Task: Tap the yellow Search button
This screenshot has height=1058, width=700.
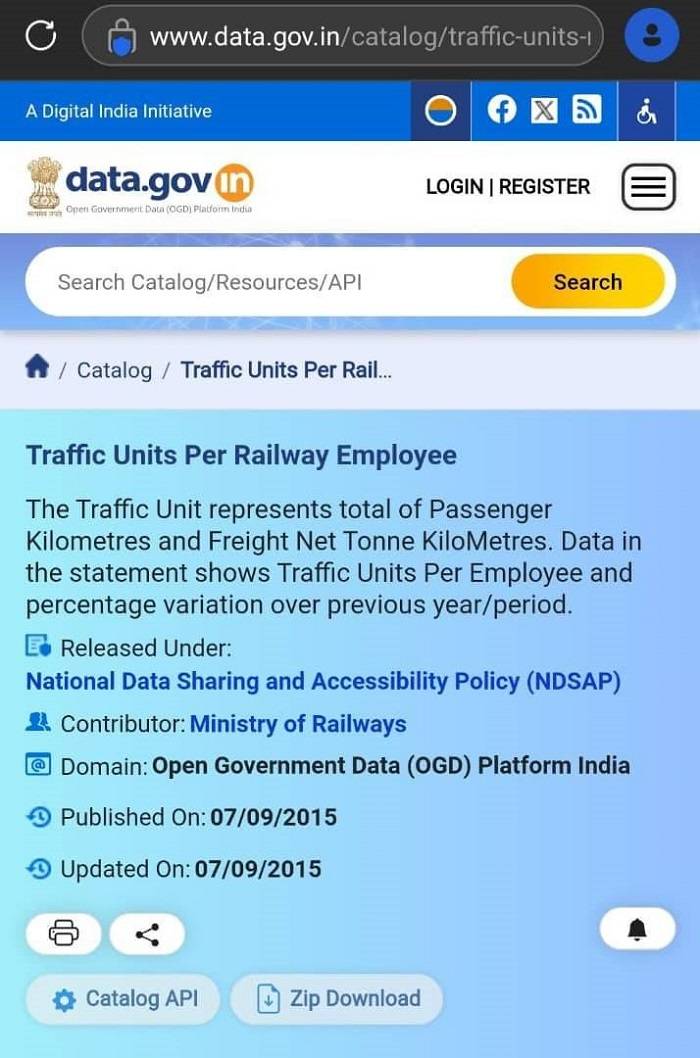Action: pyautogui.click(x=587, y=282)
